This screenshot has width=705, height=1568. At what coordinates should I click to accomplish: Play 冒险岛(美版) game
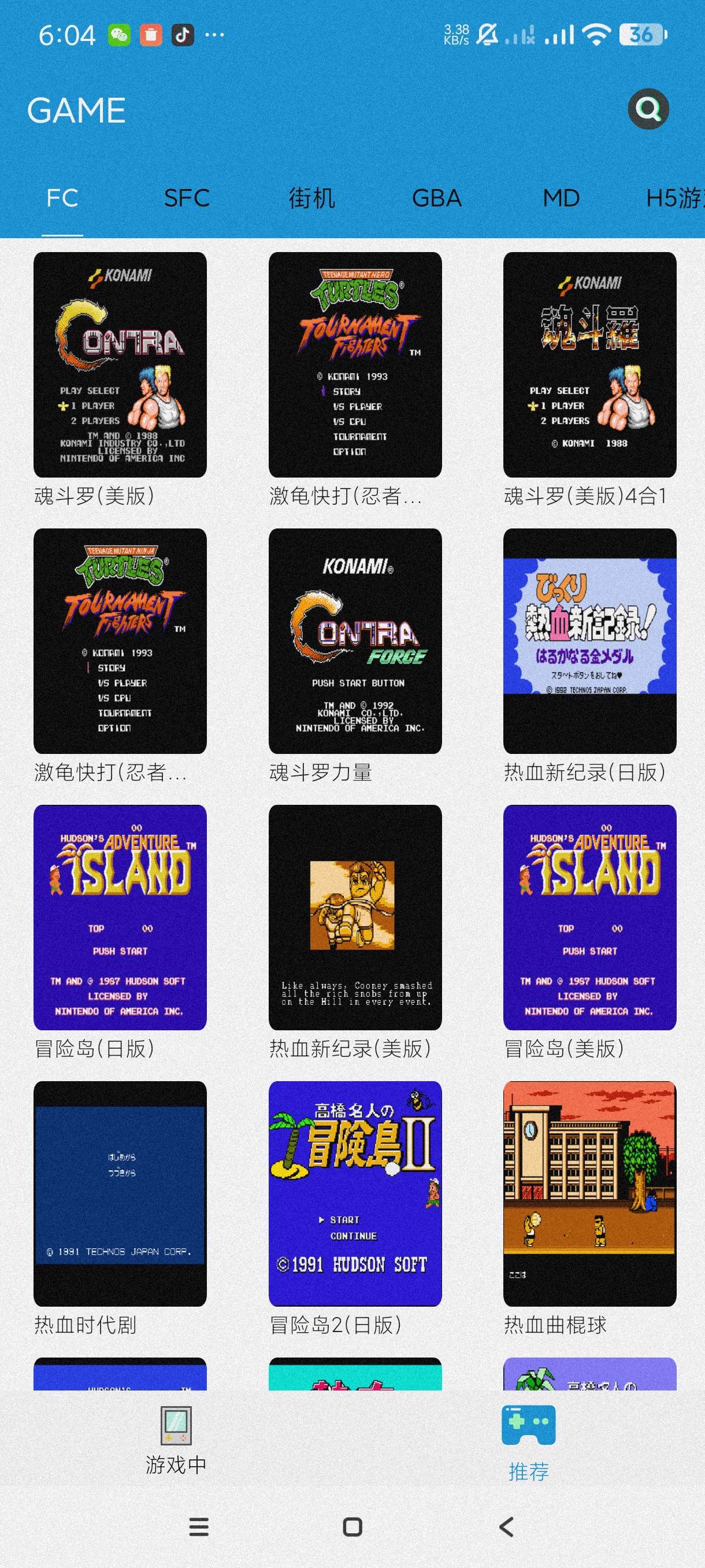tap(589, 918)
